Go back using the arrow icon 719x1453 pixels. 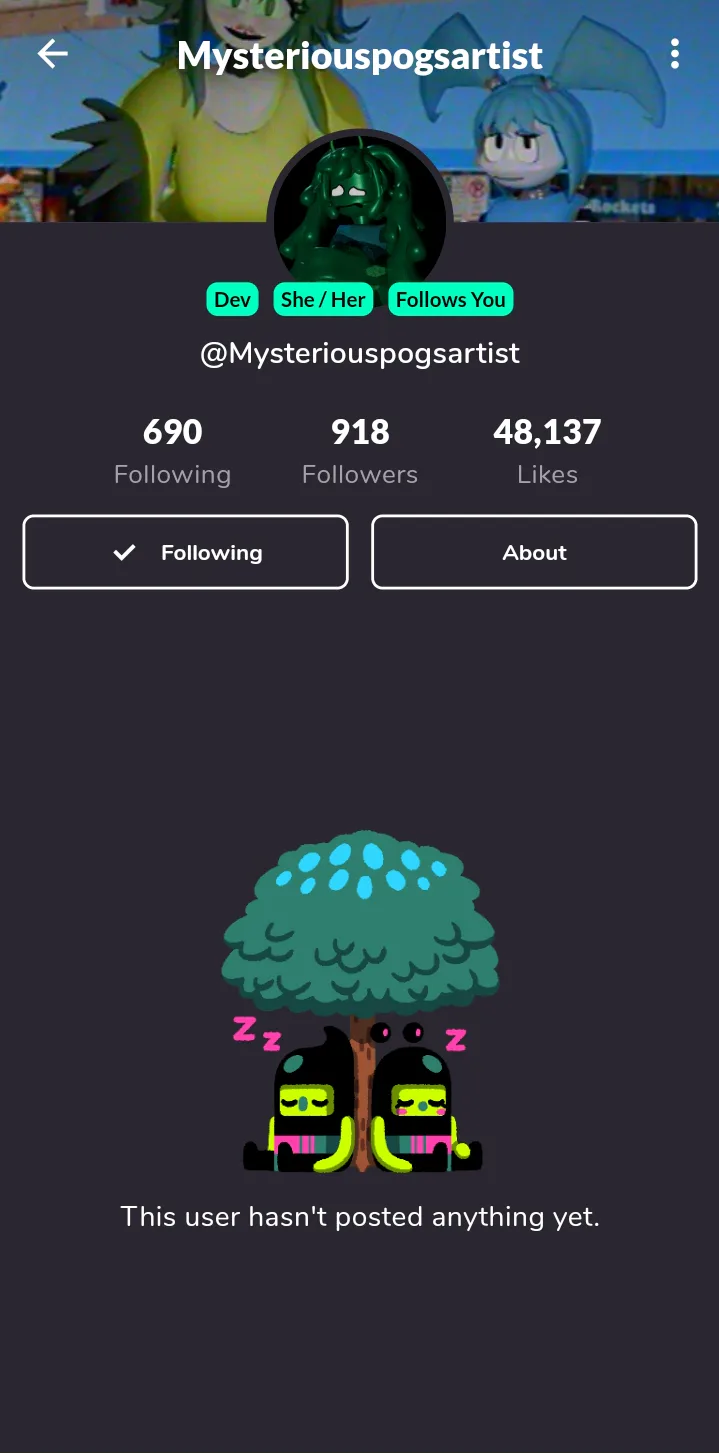click(x=52, y=54)
